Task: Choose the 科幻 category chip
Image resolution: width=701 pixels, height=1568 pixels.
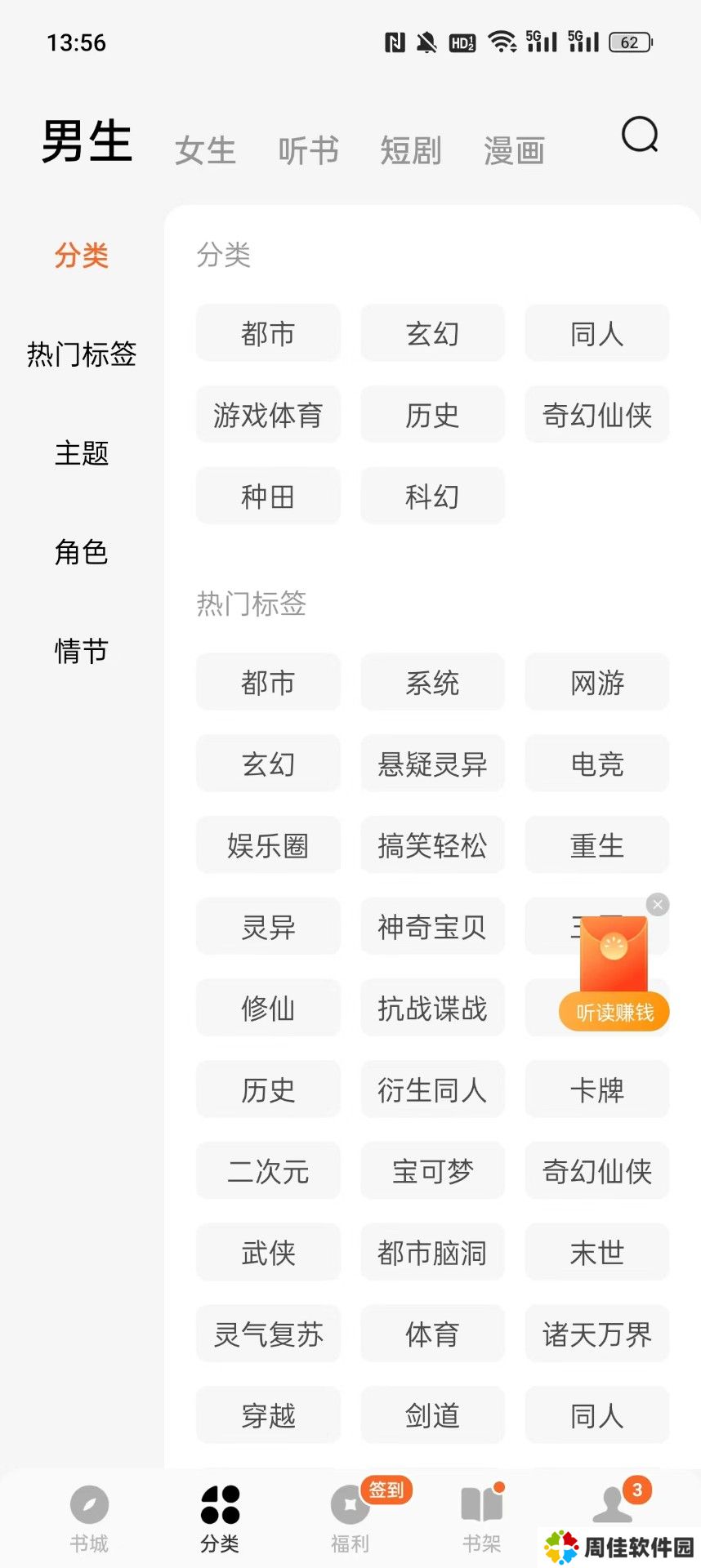Action: pyautogui.click(x=432, y=496)
